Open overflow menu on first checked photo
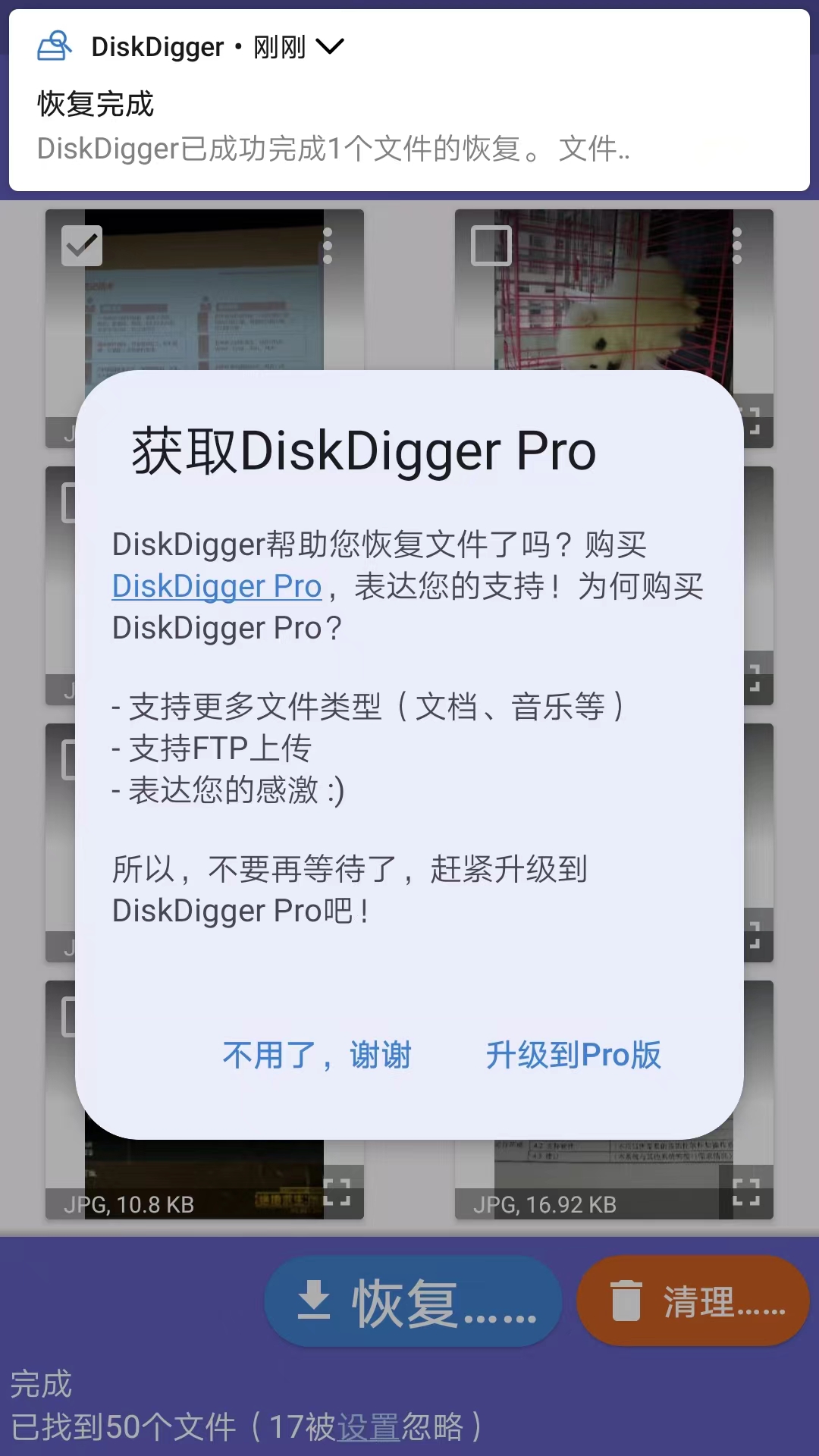Viewport: 819px width, 1456px height. coord(328,246)
